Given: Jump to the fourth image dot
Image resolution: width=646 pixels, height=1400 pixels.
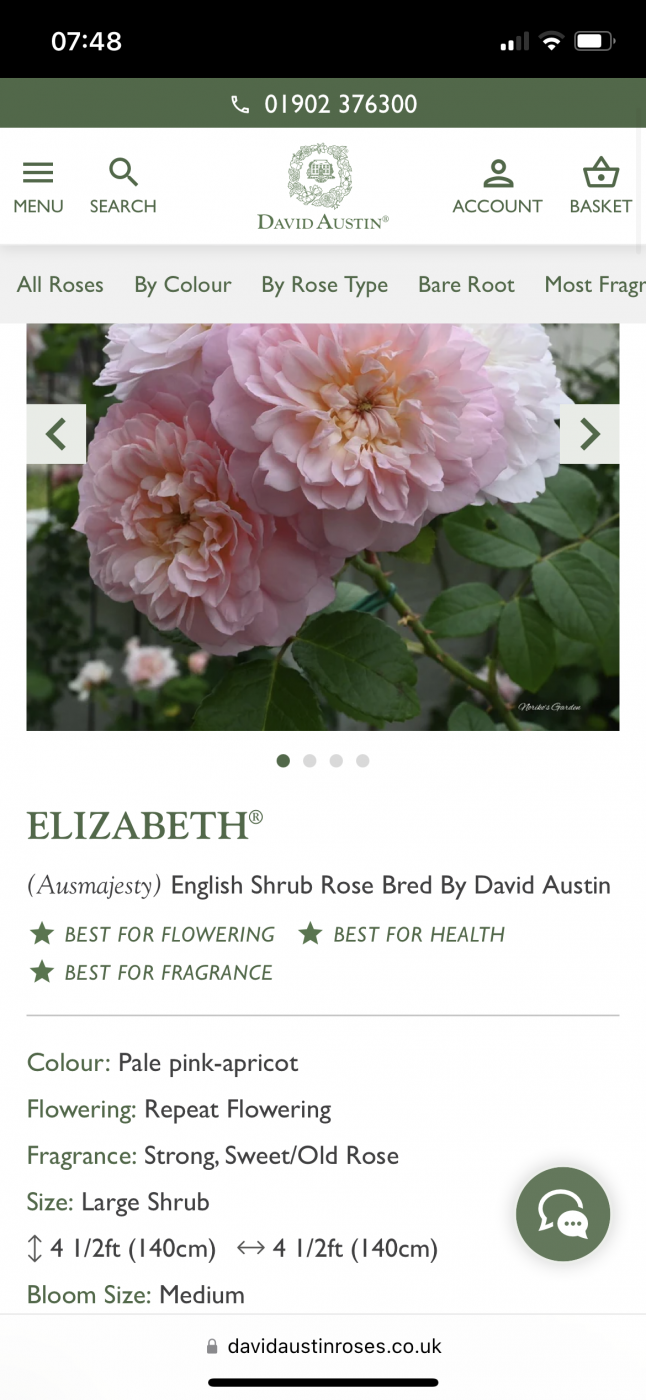Looking at the screenshot, I should point(363,761).
